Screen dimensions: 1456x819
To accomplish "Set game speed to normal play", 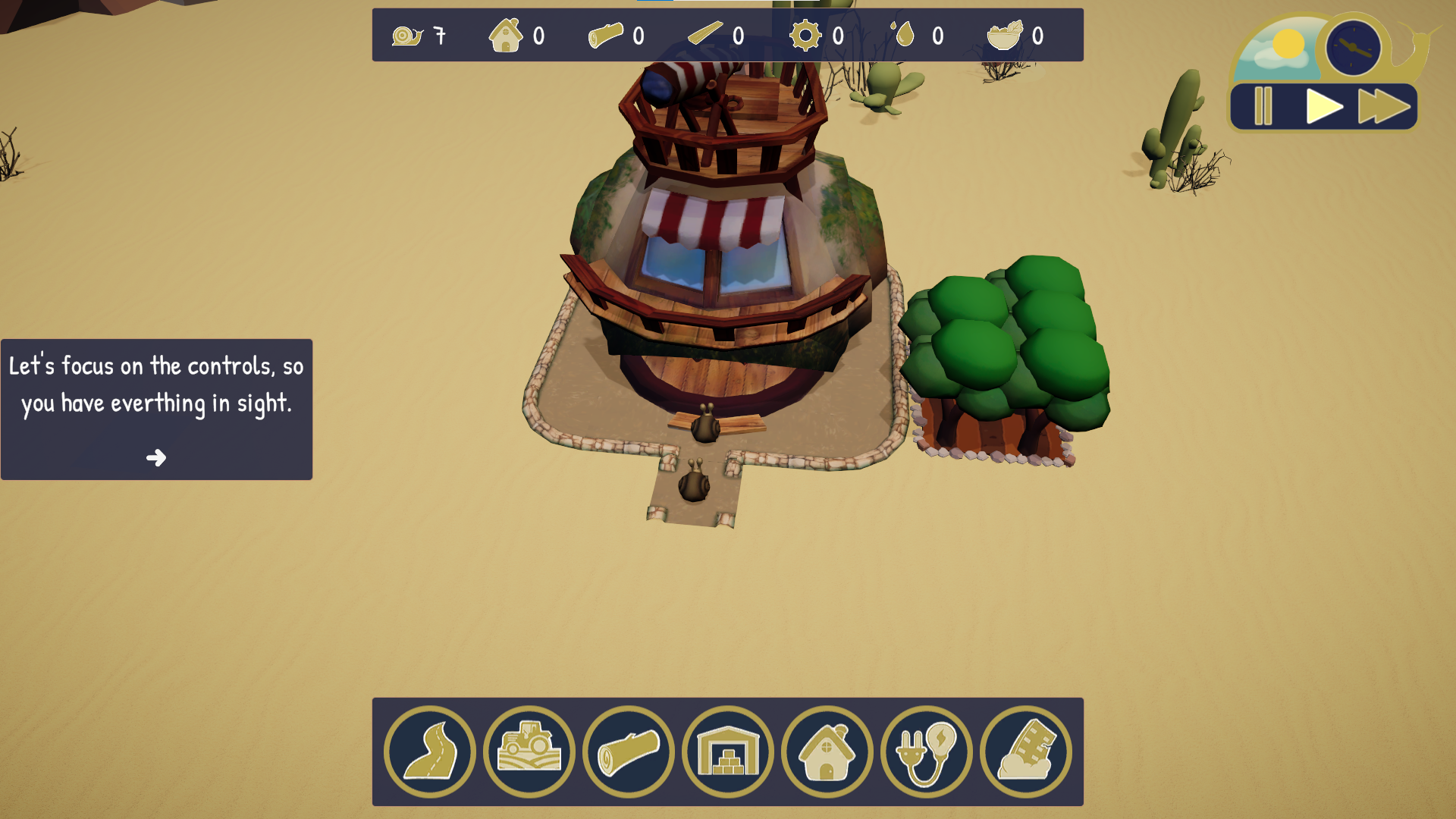I will (1323, 106).
